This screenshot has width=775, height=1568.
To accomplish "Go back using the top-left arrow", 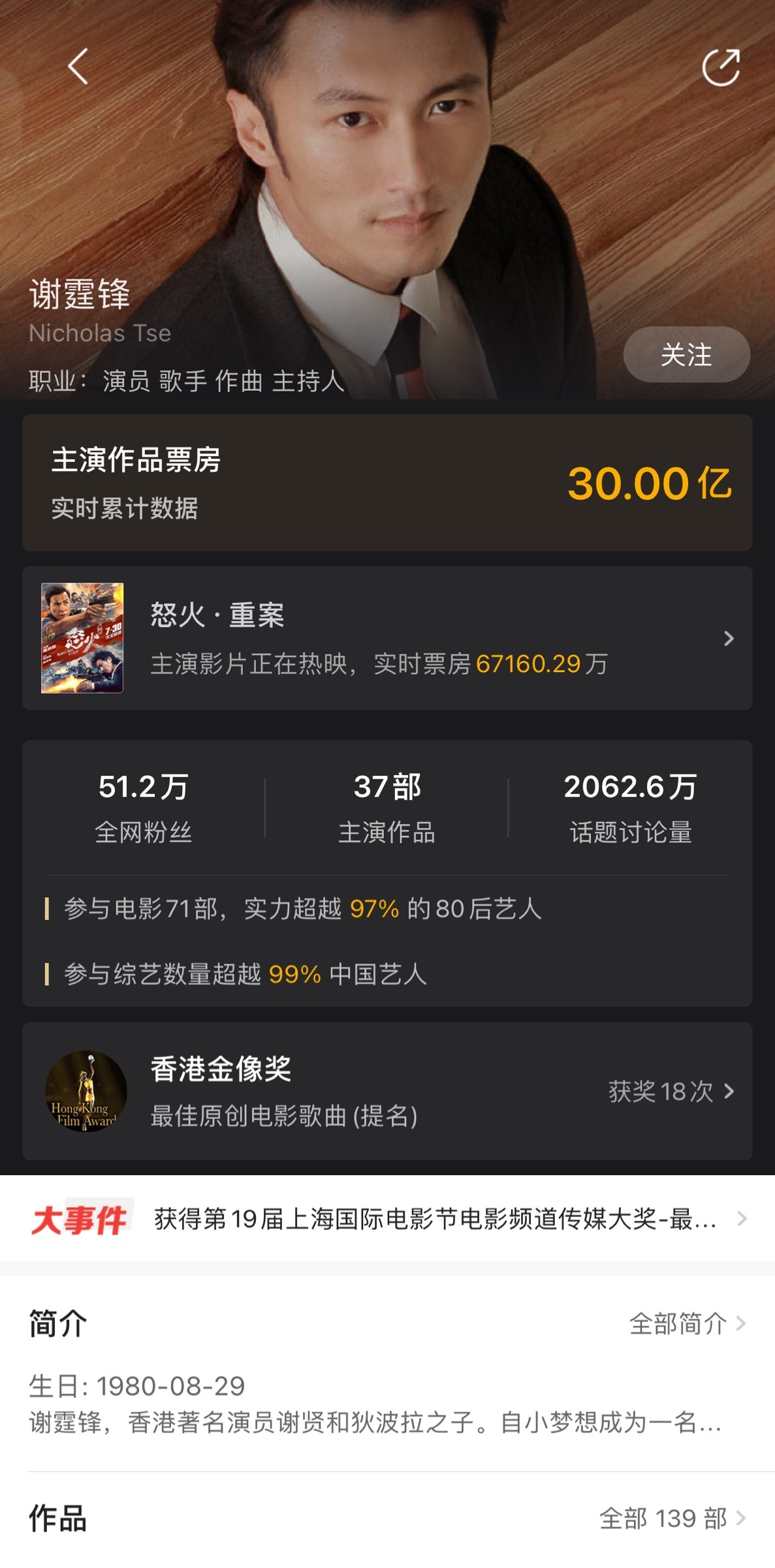I will 78,67.
